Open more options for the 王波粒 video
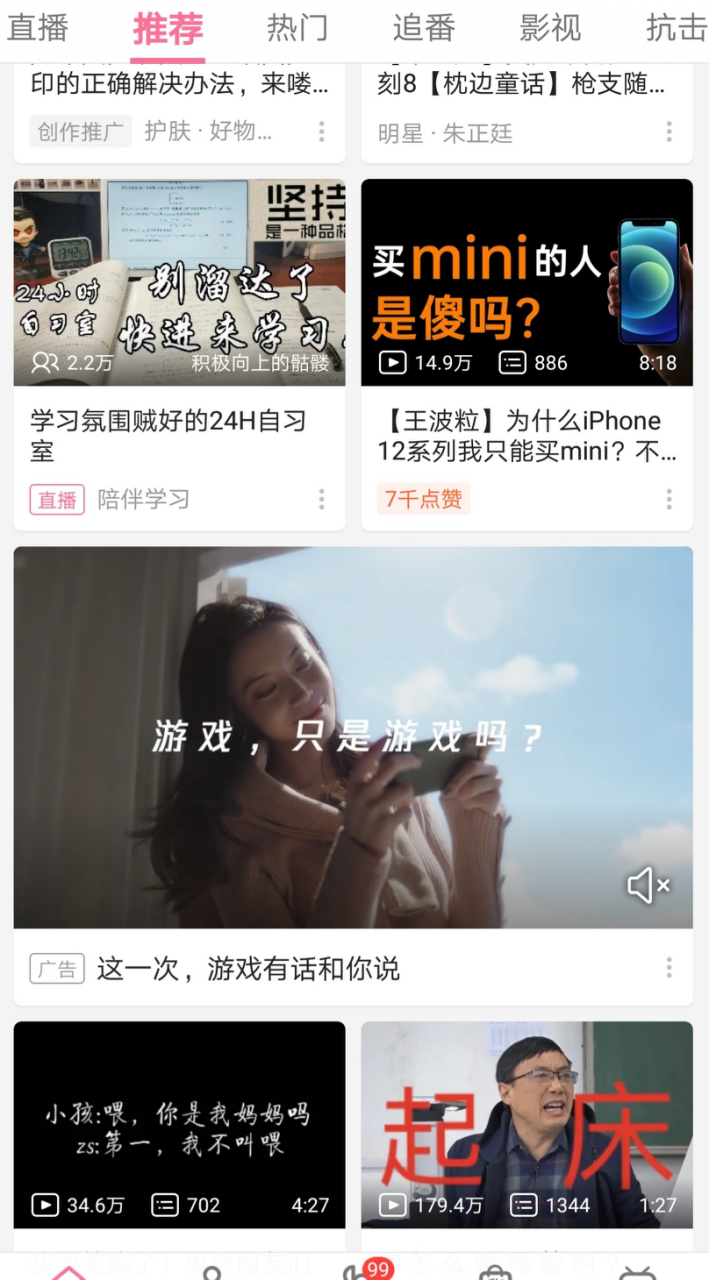Viewport: 709px width, 1280px height. tap(668, 499)
